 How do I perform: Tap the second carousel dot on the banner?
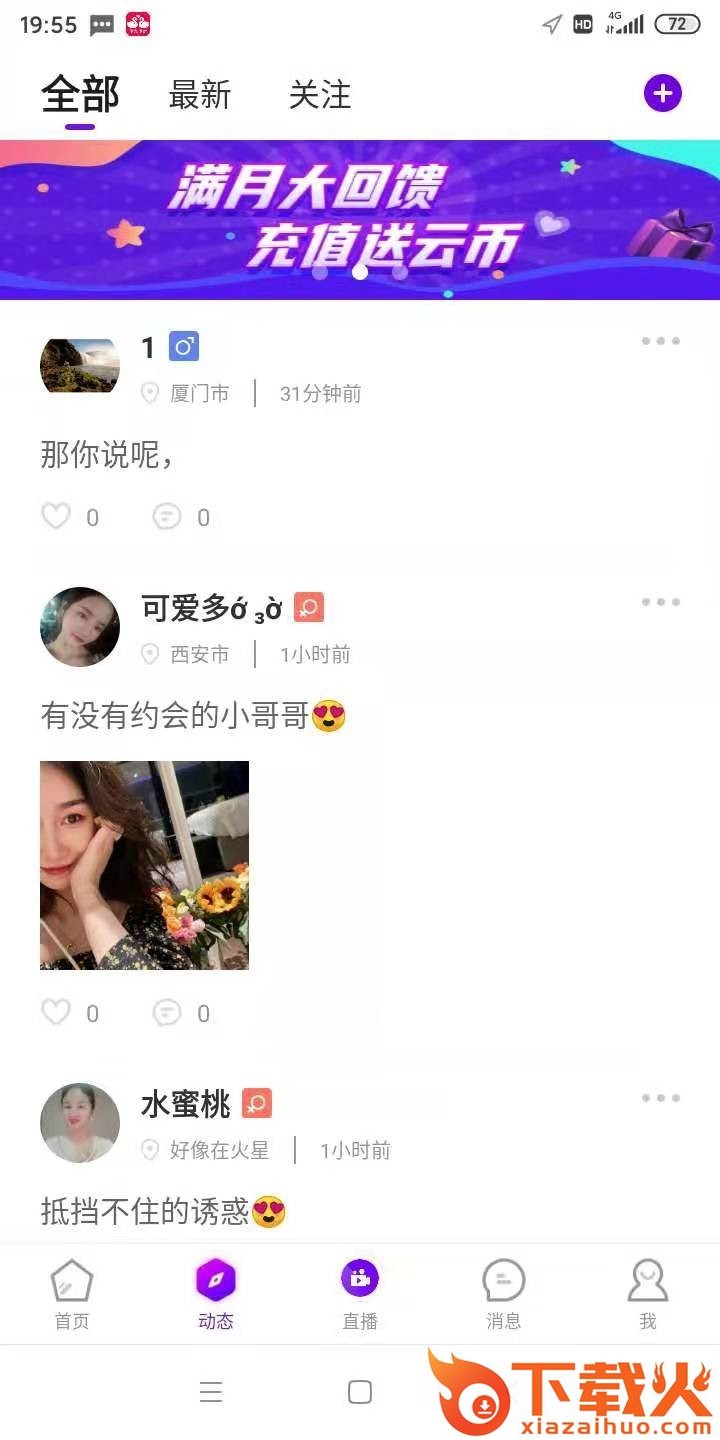pos(359,271)
